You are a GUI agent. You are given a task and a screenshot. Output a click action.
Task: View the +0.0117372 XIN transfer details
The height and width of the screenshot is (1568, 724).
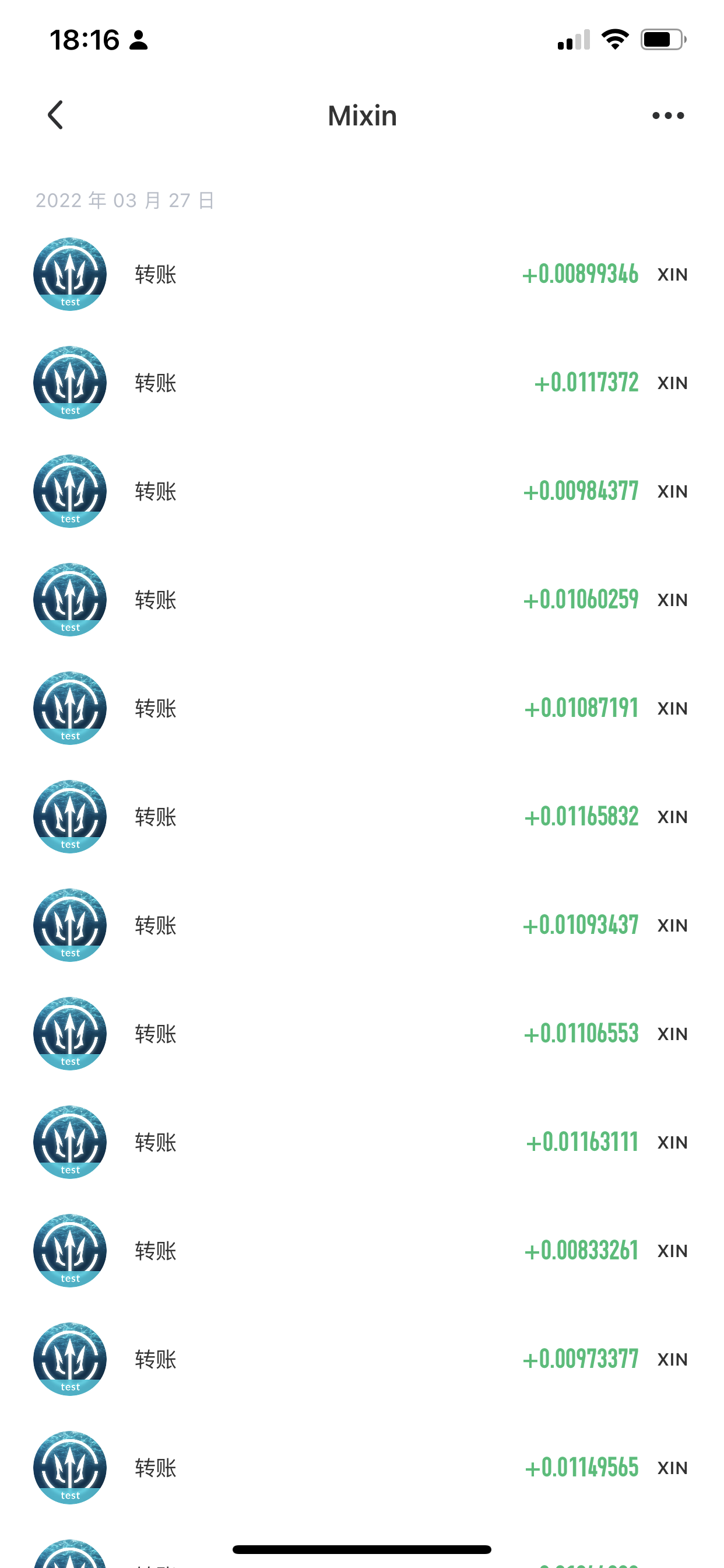coord(362,383)
